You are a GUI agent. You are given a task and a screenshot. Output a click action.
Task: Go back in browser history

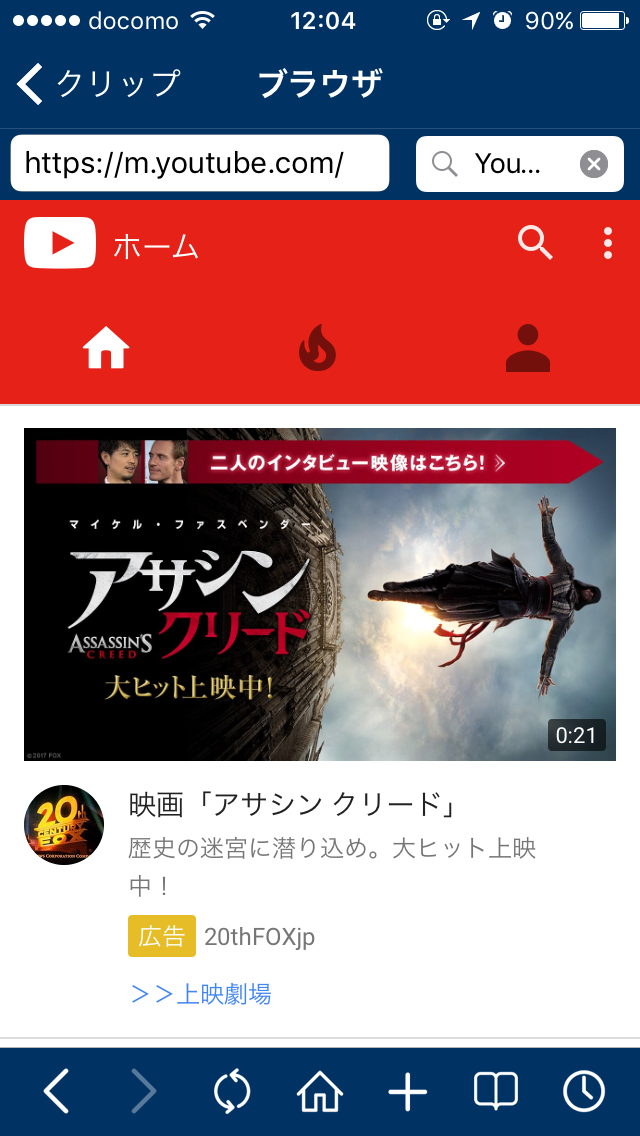pos(57,1090)
